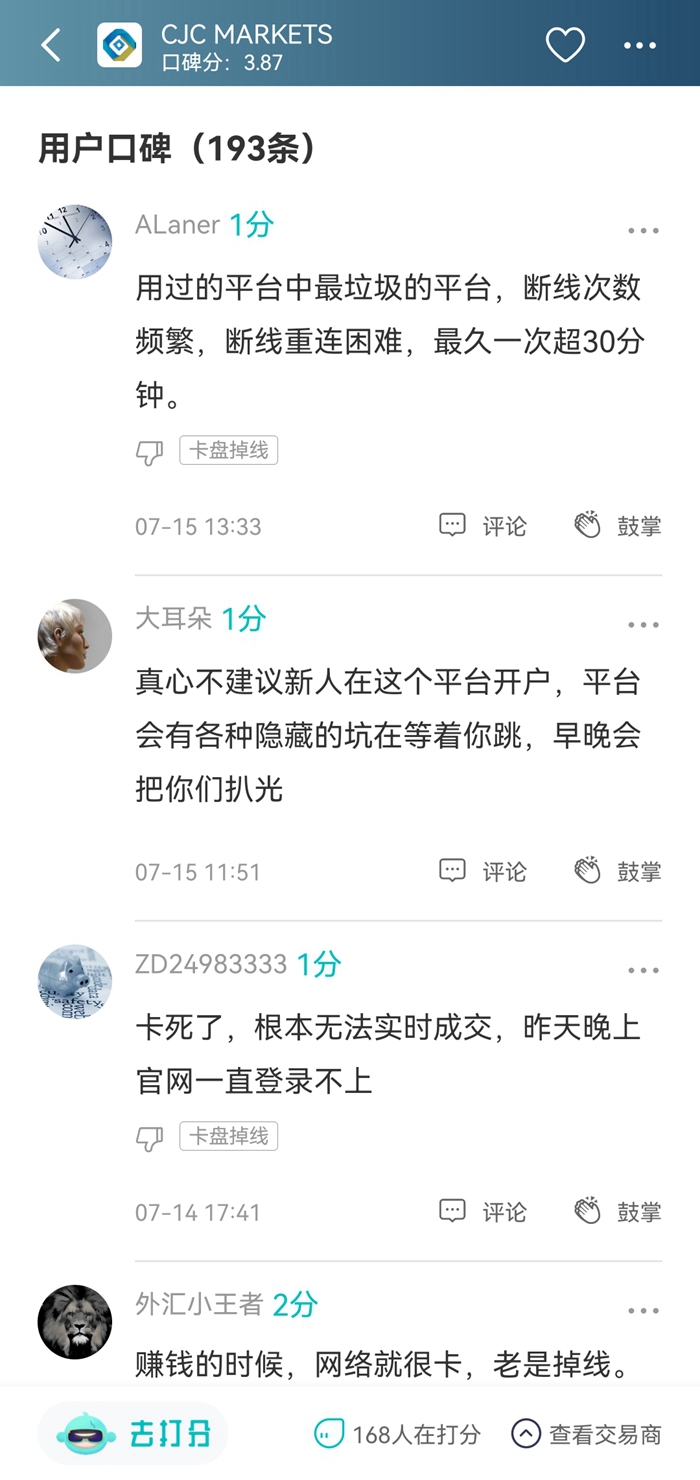
Task: Open more options for 大耳朵's review
Action: click(x=643, y=625)
